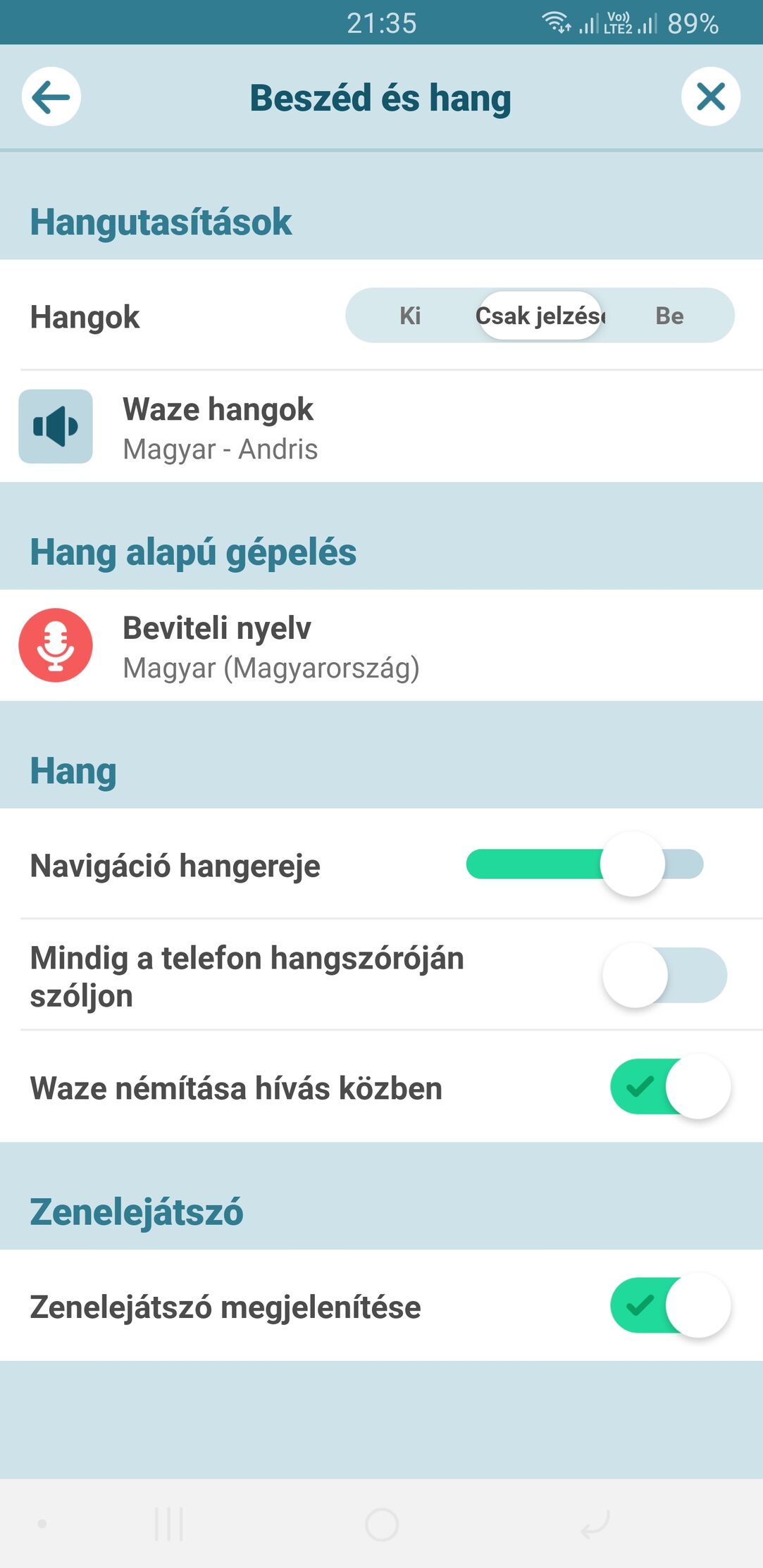Go back using the arrow button
This screenshot has width=763, height=1568.
(51, 97)
